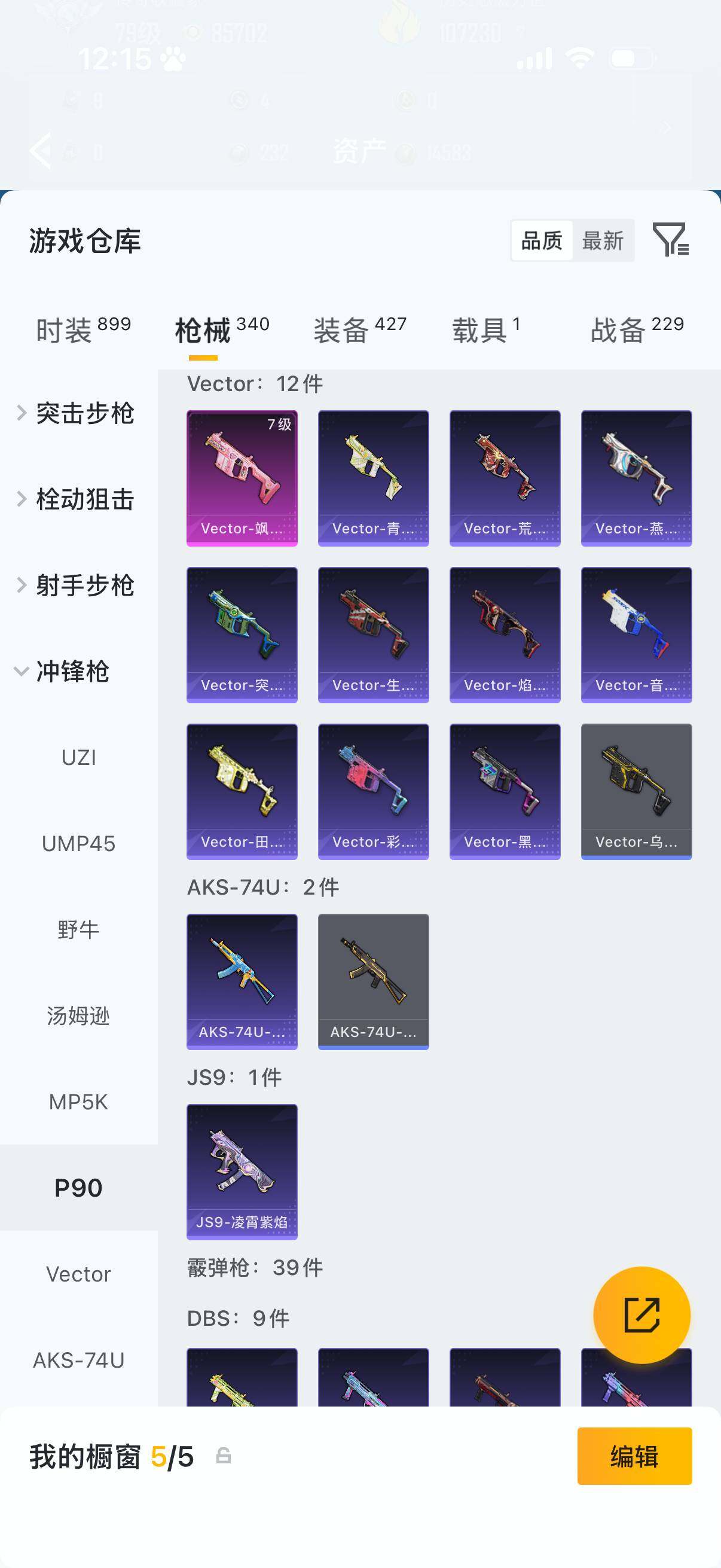Select MP5K in the side list
The image size is (721, 1568).
pos(78,1102)
